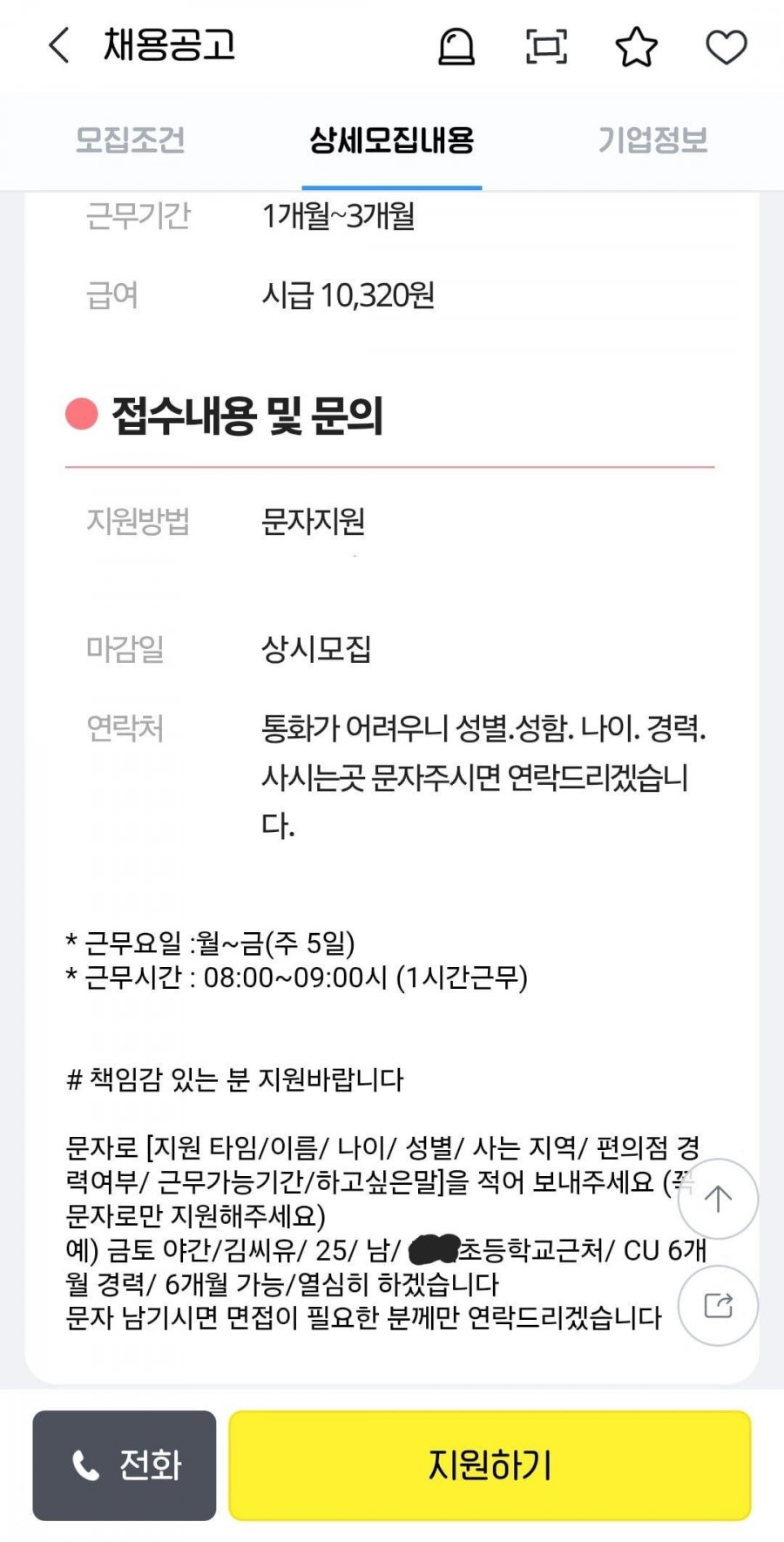Like this posting with the heart
The height and width of the screenshot is (1542, 784).
pyautogui.click(x=726, y=46)
